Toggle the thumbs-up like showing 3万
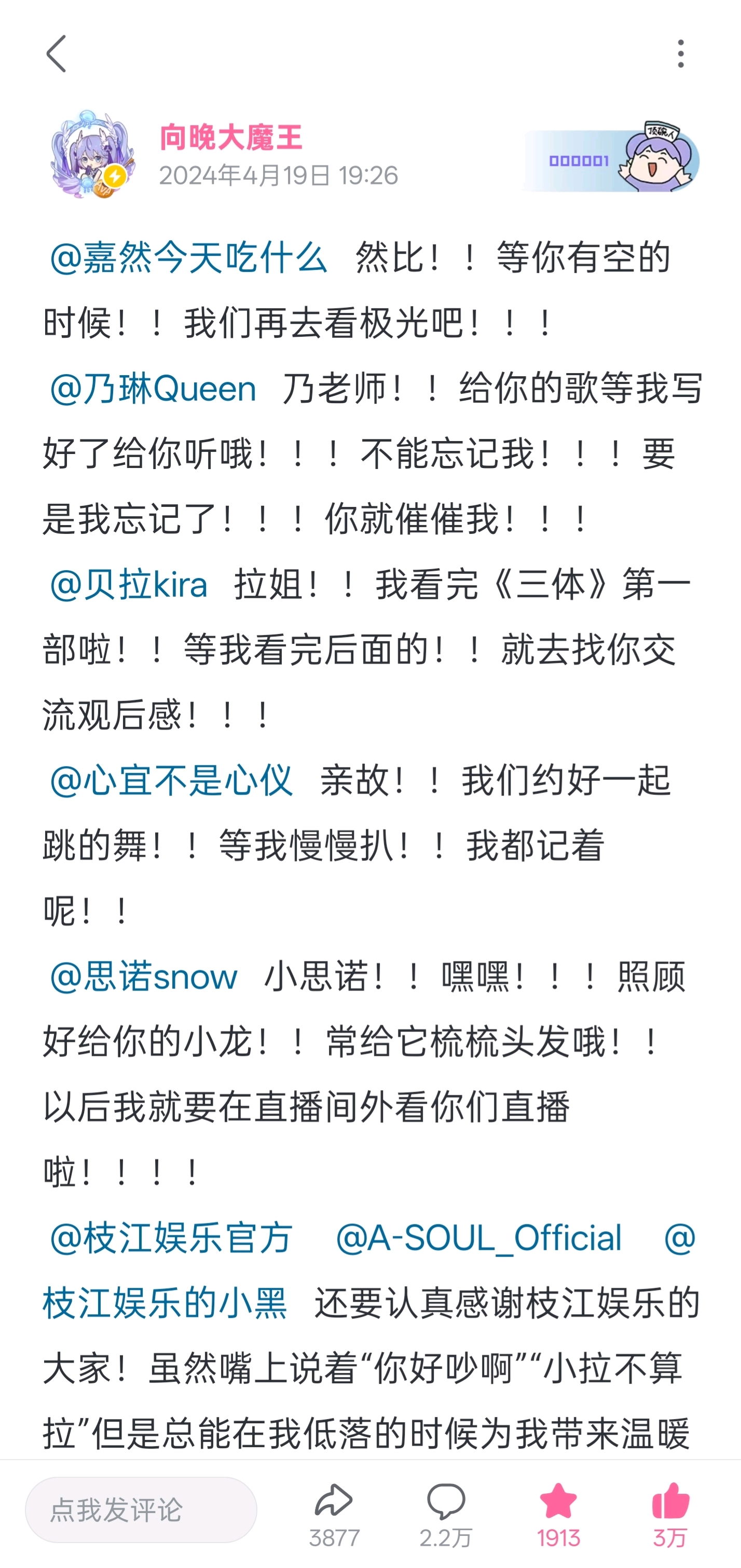This screenshot has height=1568, width=741. [x=670, y=1515]
